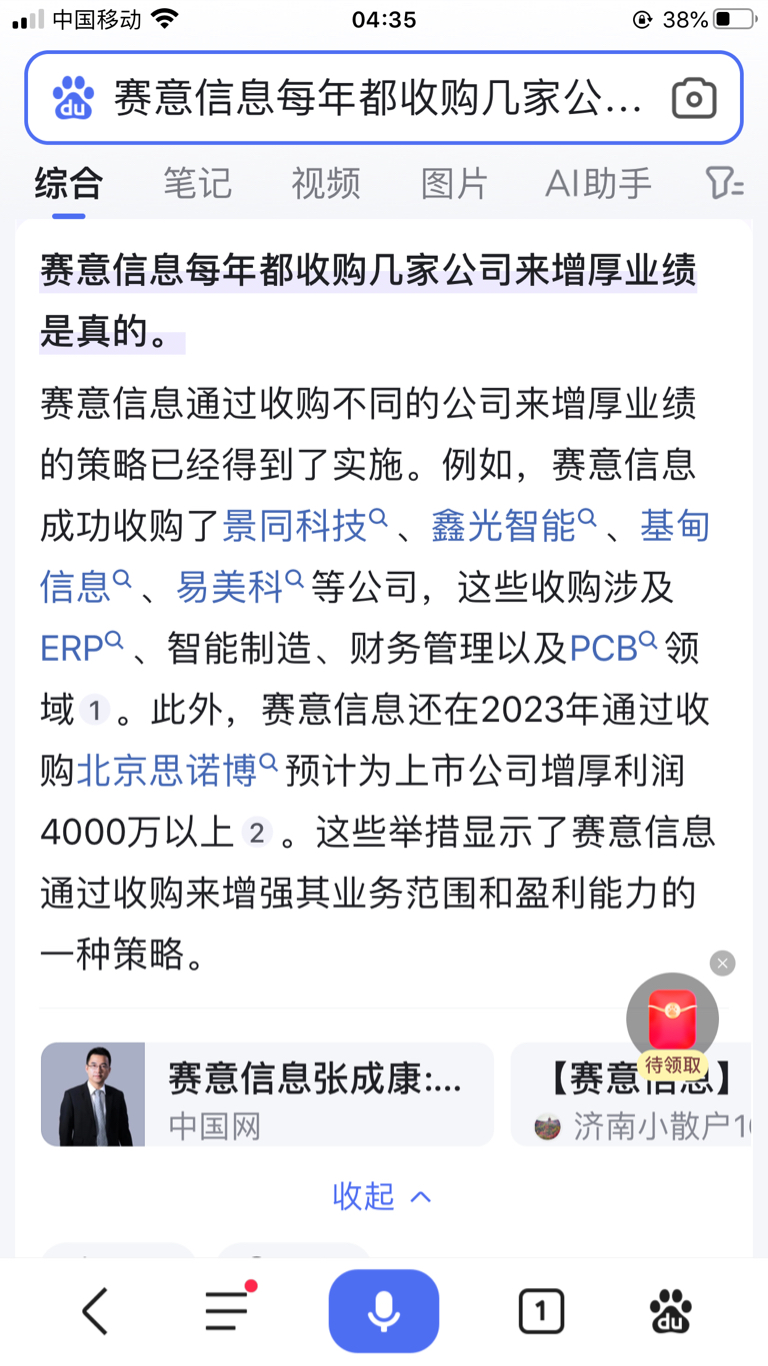Switch to the 笔记 tab
This screenshot has width=768, height=1366.
[197, 184]
